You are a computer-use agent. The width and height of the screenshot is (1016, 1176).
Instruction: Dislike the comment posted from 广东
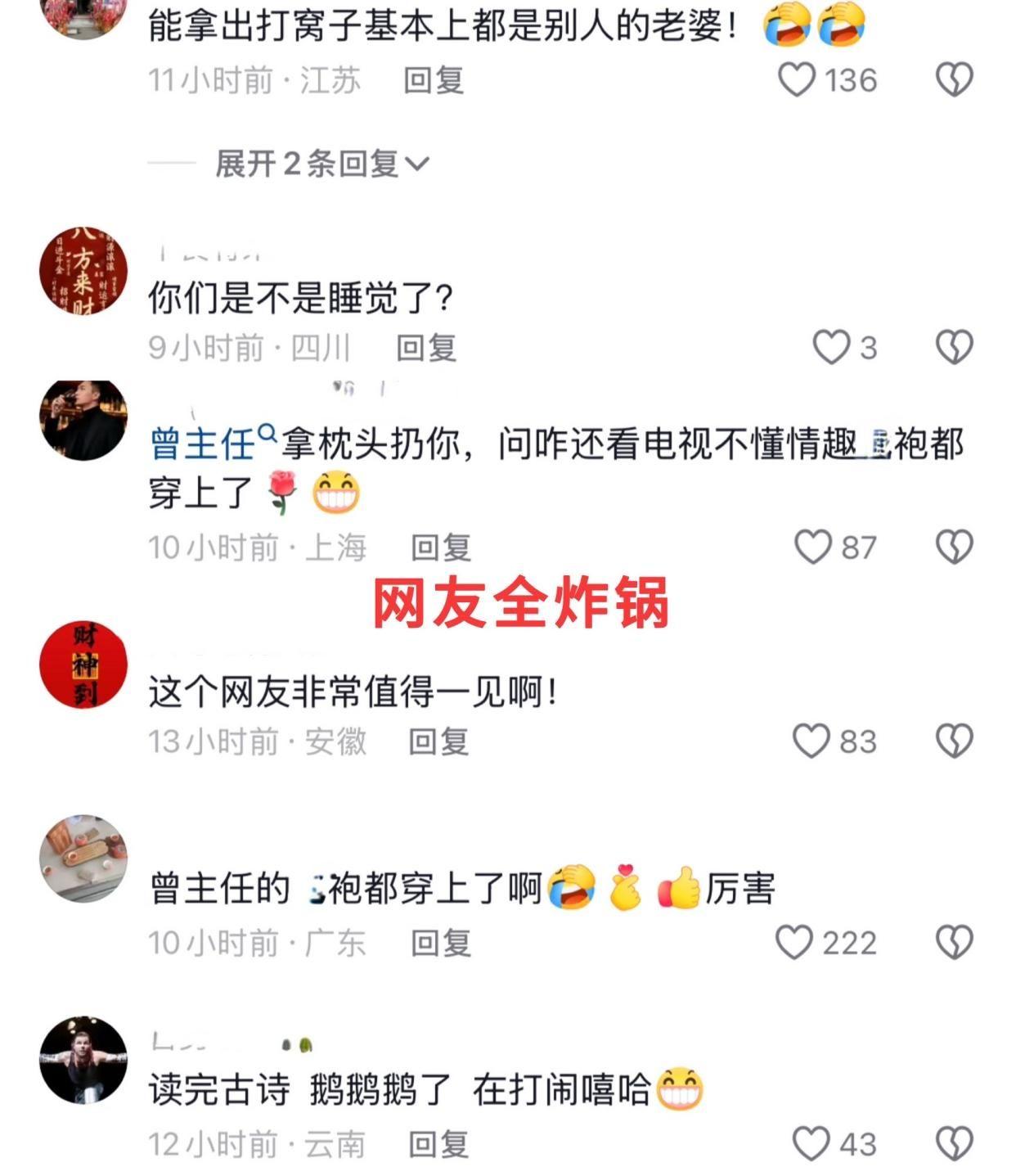click(954, 943)
